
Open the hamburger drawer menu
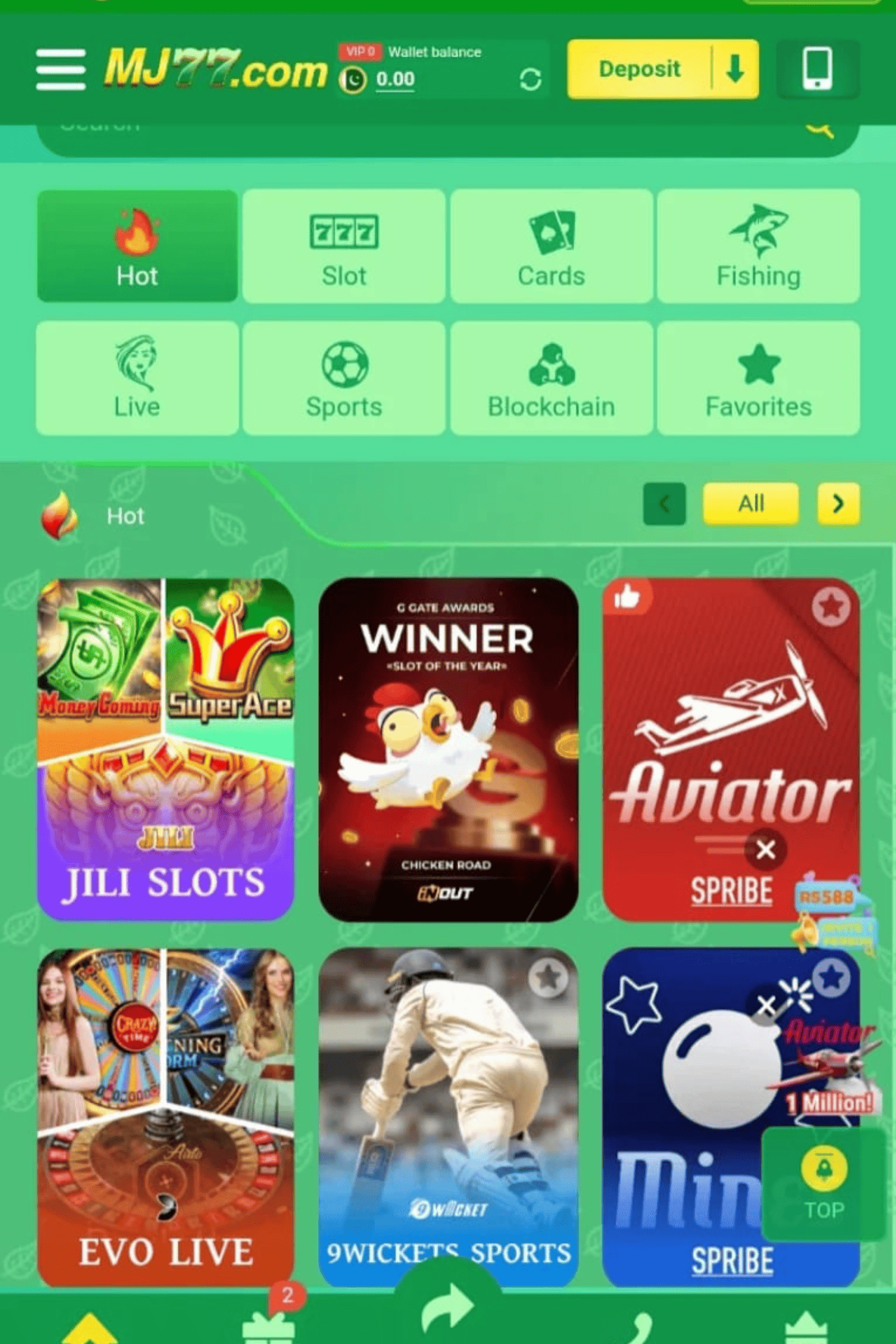tap(60, 69)
